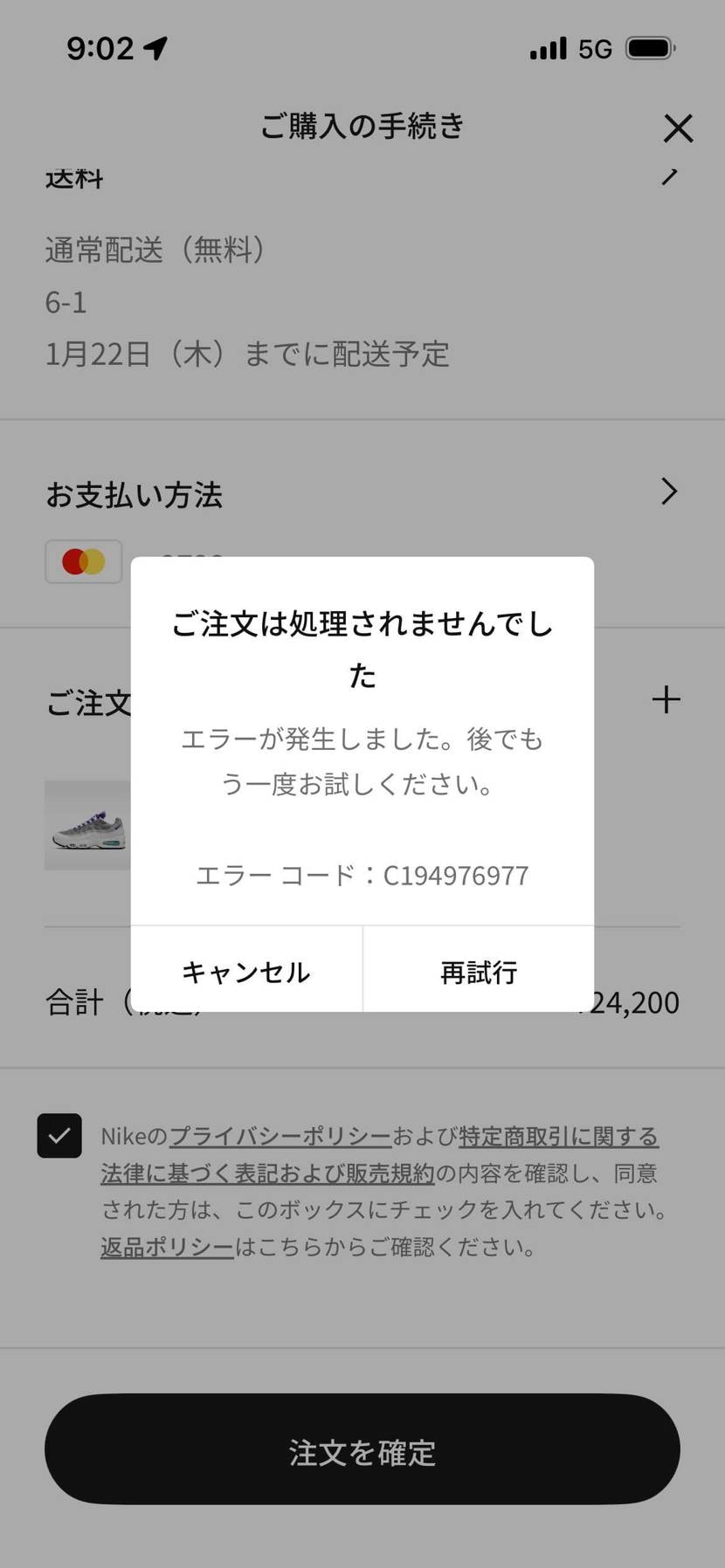Screen dimensions: 725x1568
Task: Tap the payment method right chevron
Action: [668, 492]
